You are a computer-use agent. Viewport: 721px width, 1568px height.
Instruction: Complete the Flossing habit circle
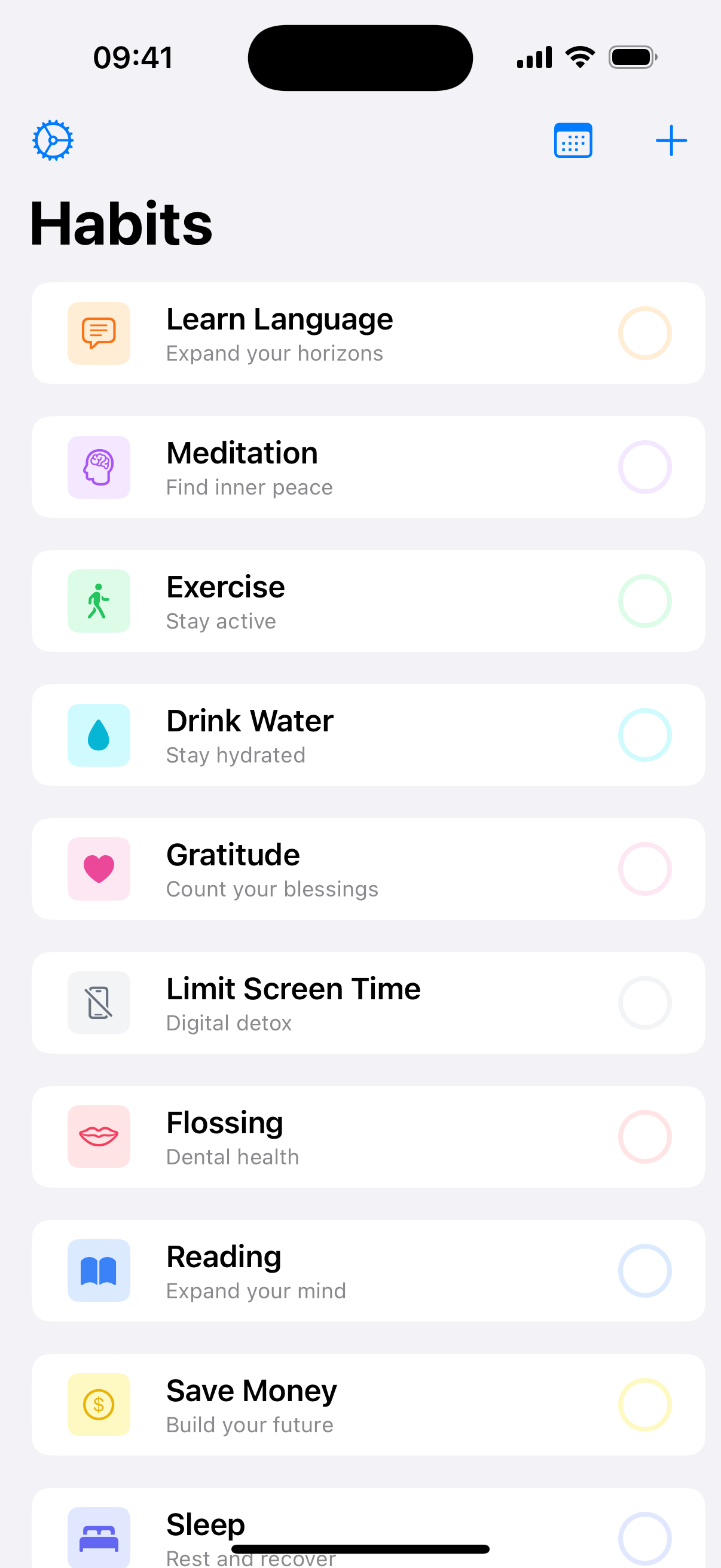645,1137
